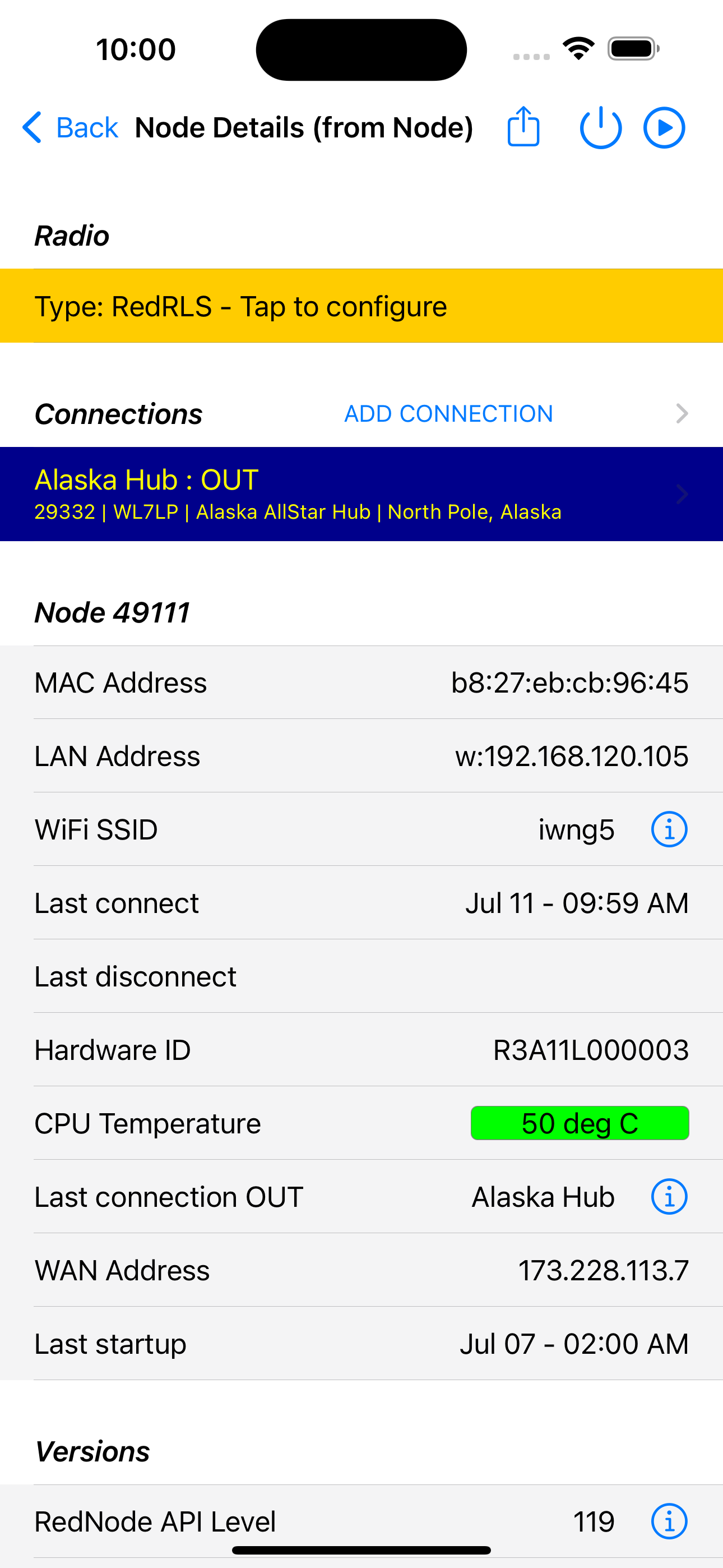The height and width of the screenshot is (1568, 723).
Task: Tap the power icon in header
Action: click(601, 128)
